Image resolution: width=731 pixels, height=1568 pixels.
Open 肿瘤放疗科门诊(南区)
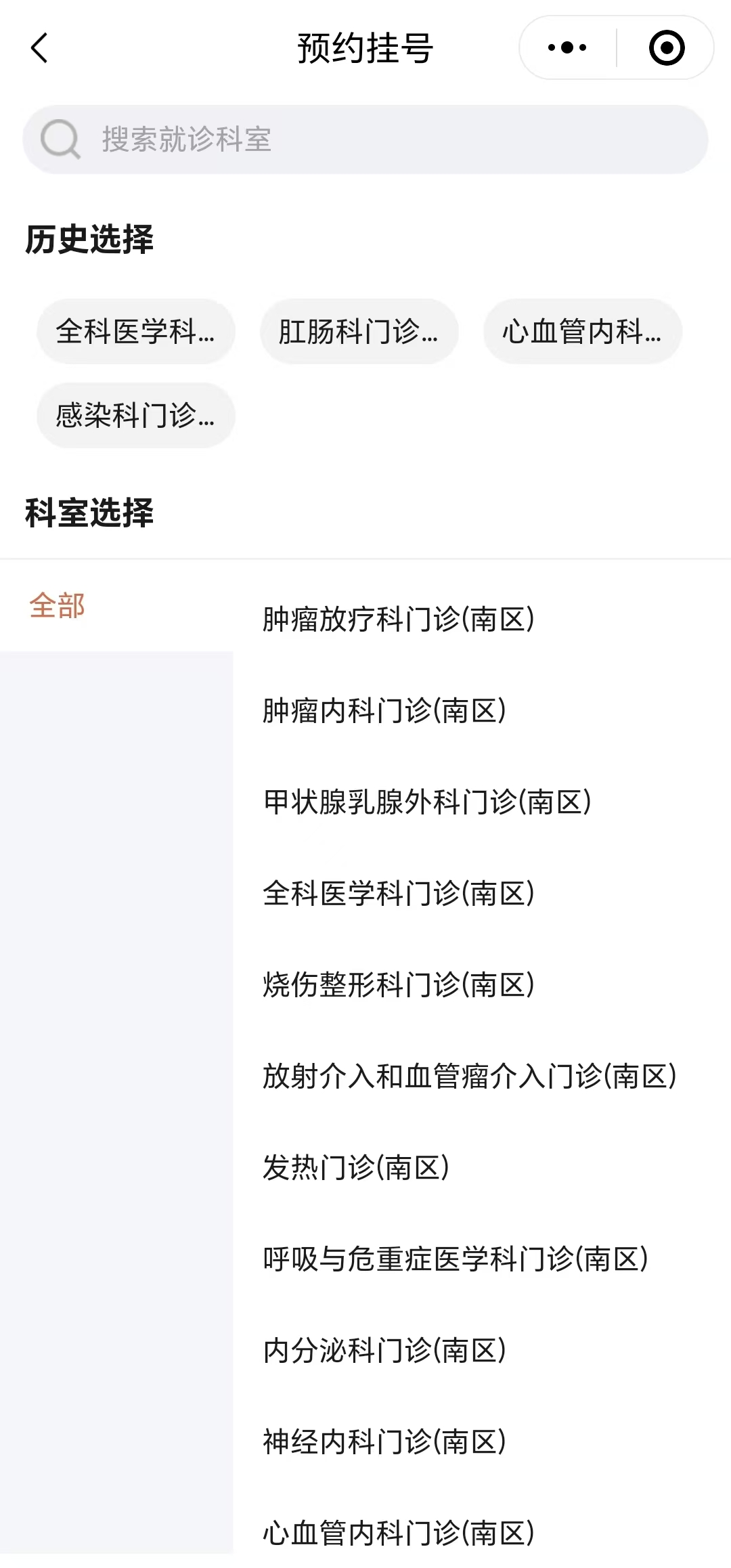tap(399, 619)
